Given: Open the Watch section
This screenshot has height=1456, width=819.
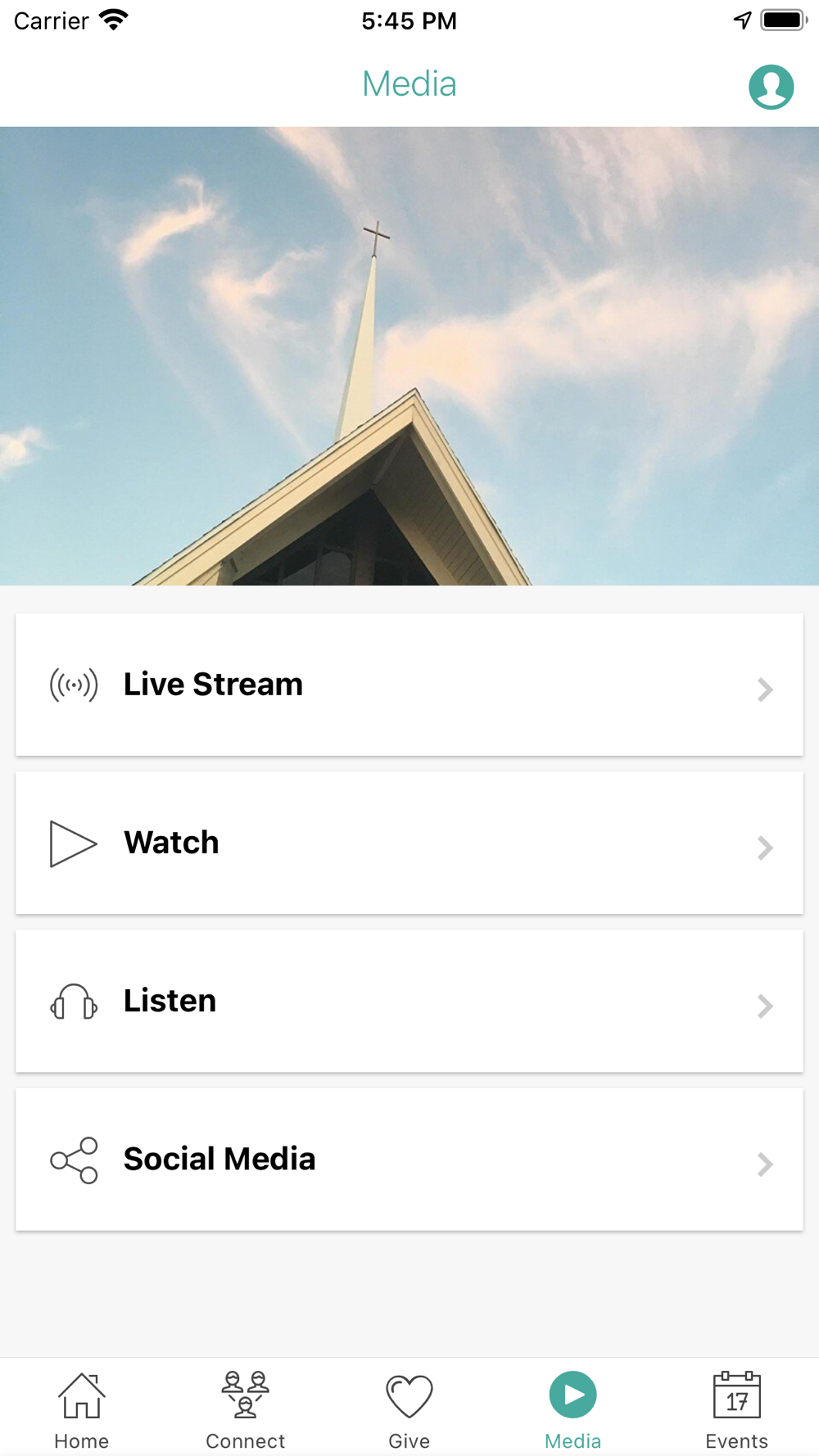Looking at the screenshot, I should point(409,843).
